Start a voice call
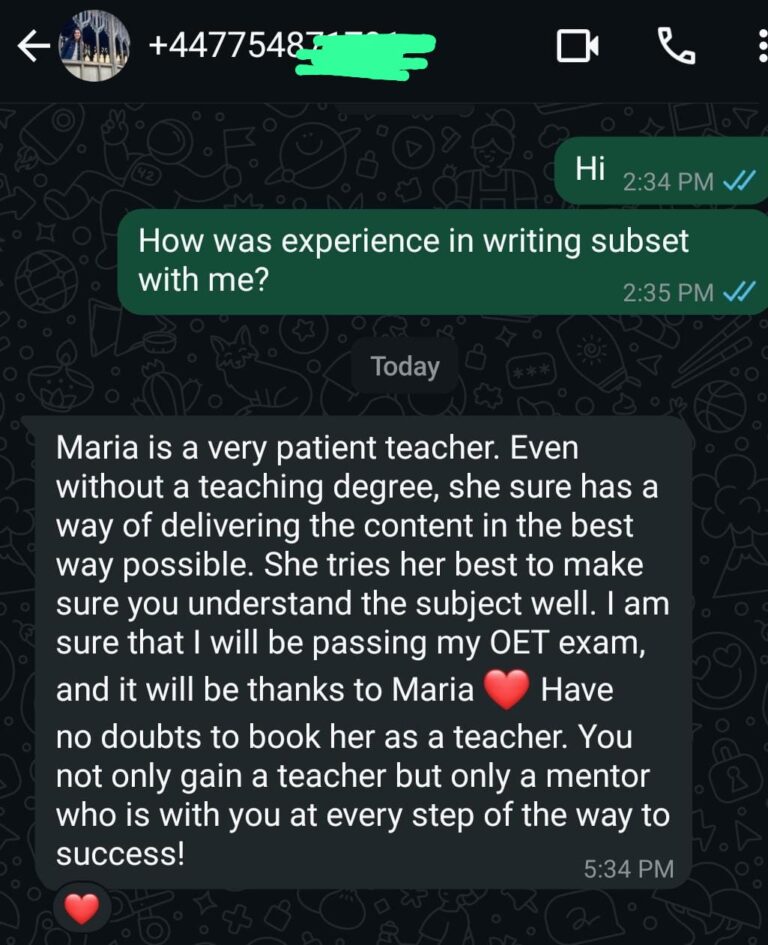The image size is (768, 945). tap(676, 46)
